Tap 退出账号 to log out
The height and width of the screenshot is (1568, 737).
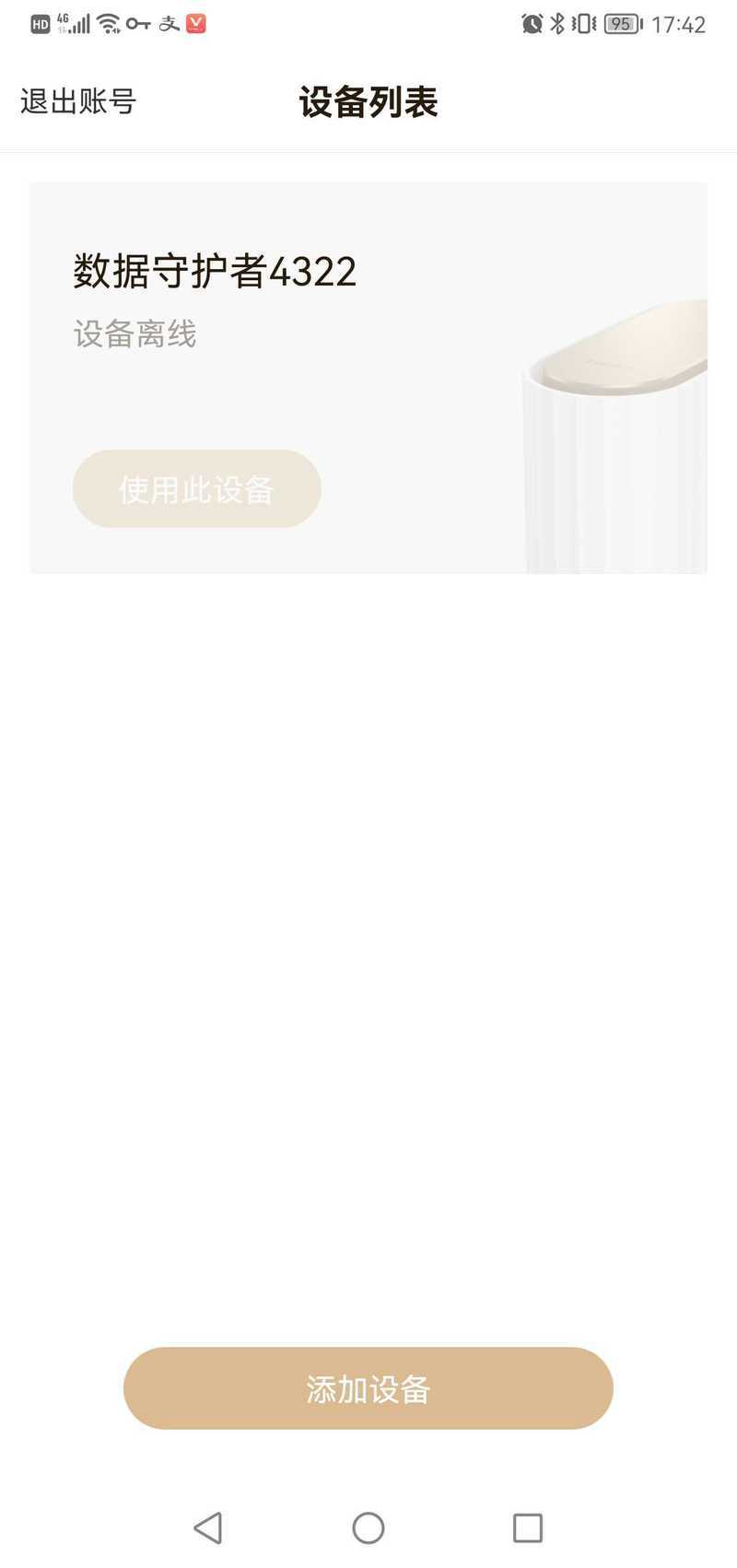(x=78, y=101)
